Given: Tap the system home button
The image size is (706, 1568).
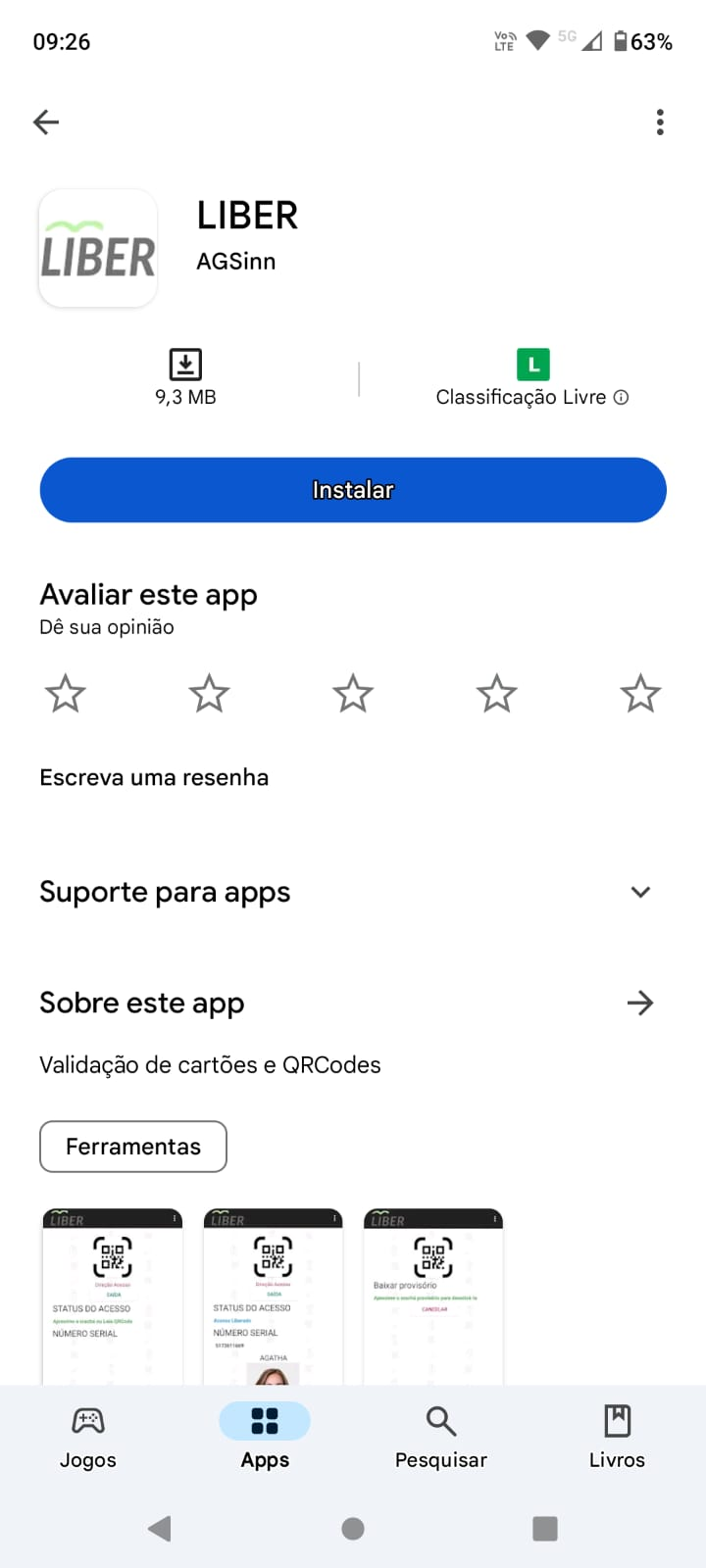Looking at the screenshot, I should [353, 1529].
